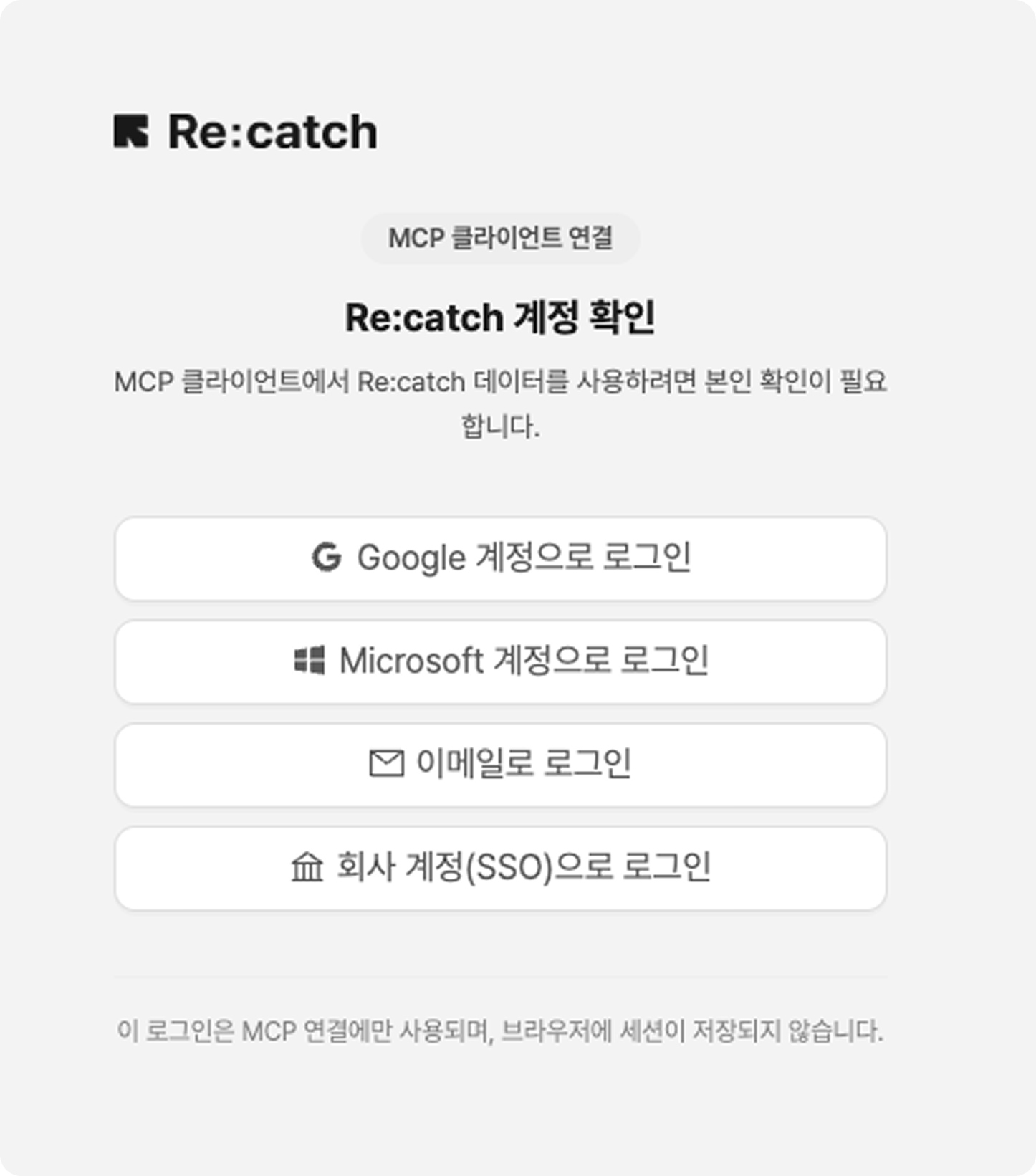Select 이메일로 로그인 option
1036x1176 pixels.
(500, 765)
